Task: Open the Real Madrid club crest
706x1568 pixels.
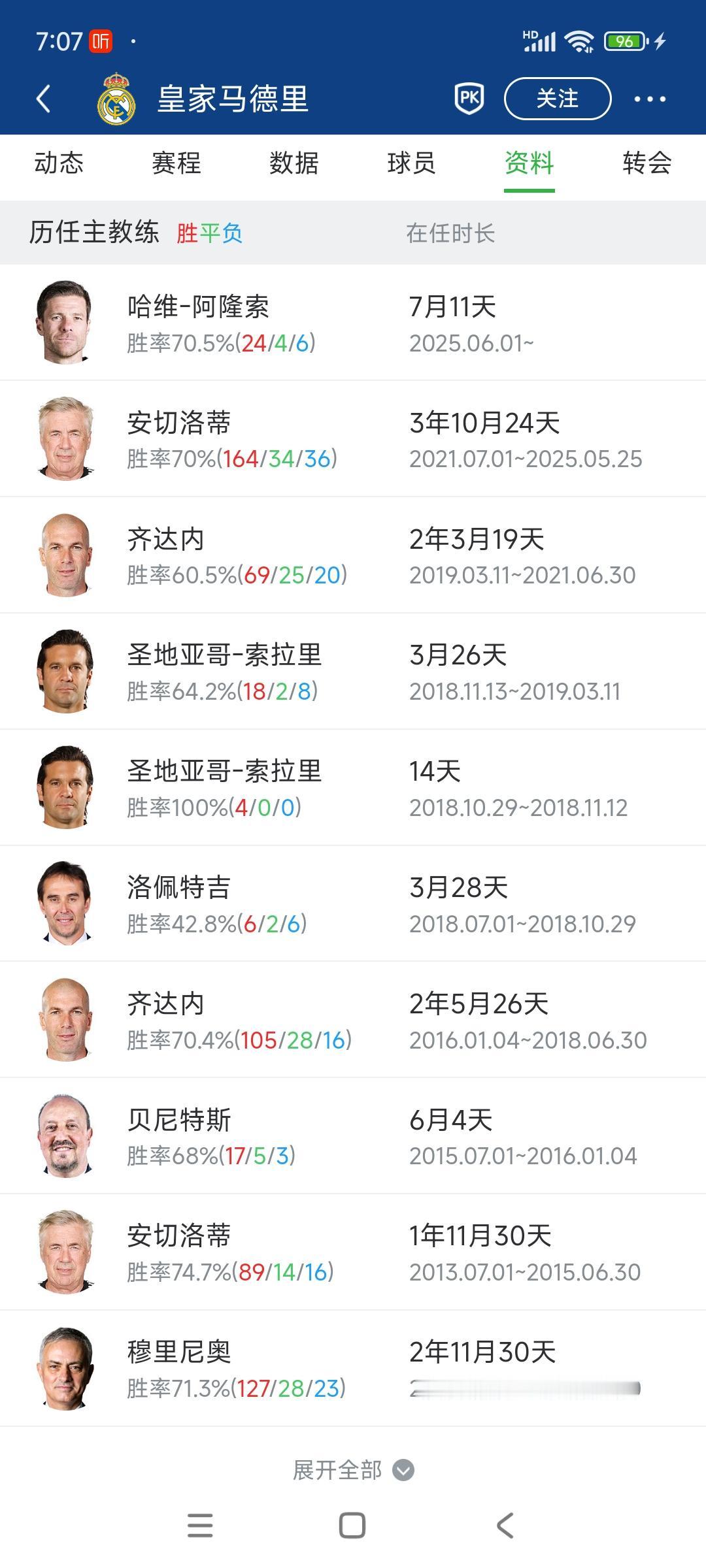Action: pos(114,98)
